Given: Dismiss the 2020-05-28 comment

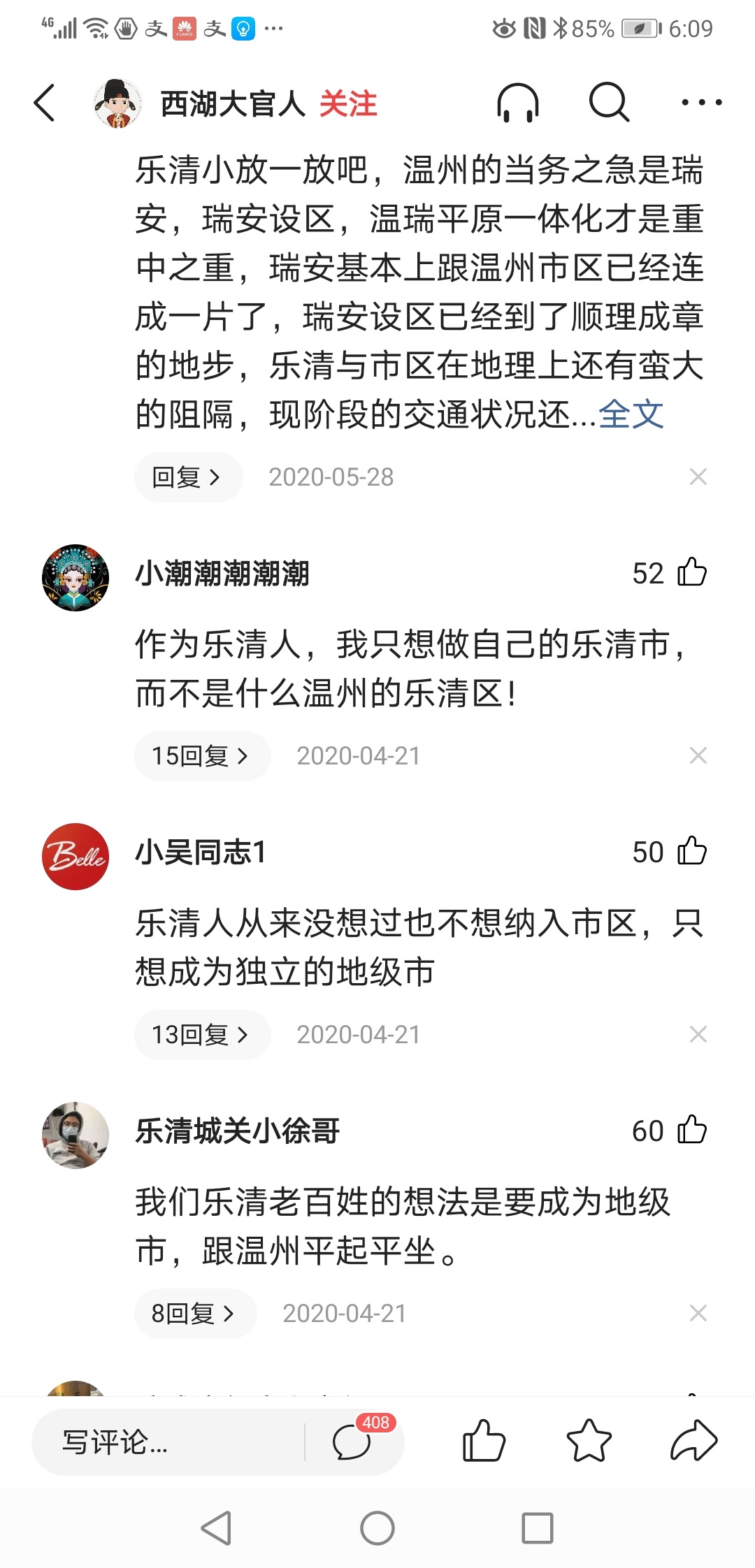Looking at the screenshot, I should 698,477.
